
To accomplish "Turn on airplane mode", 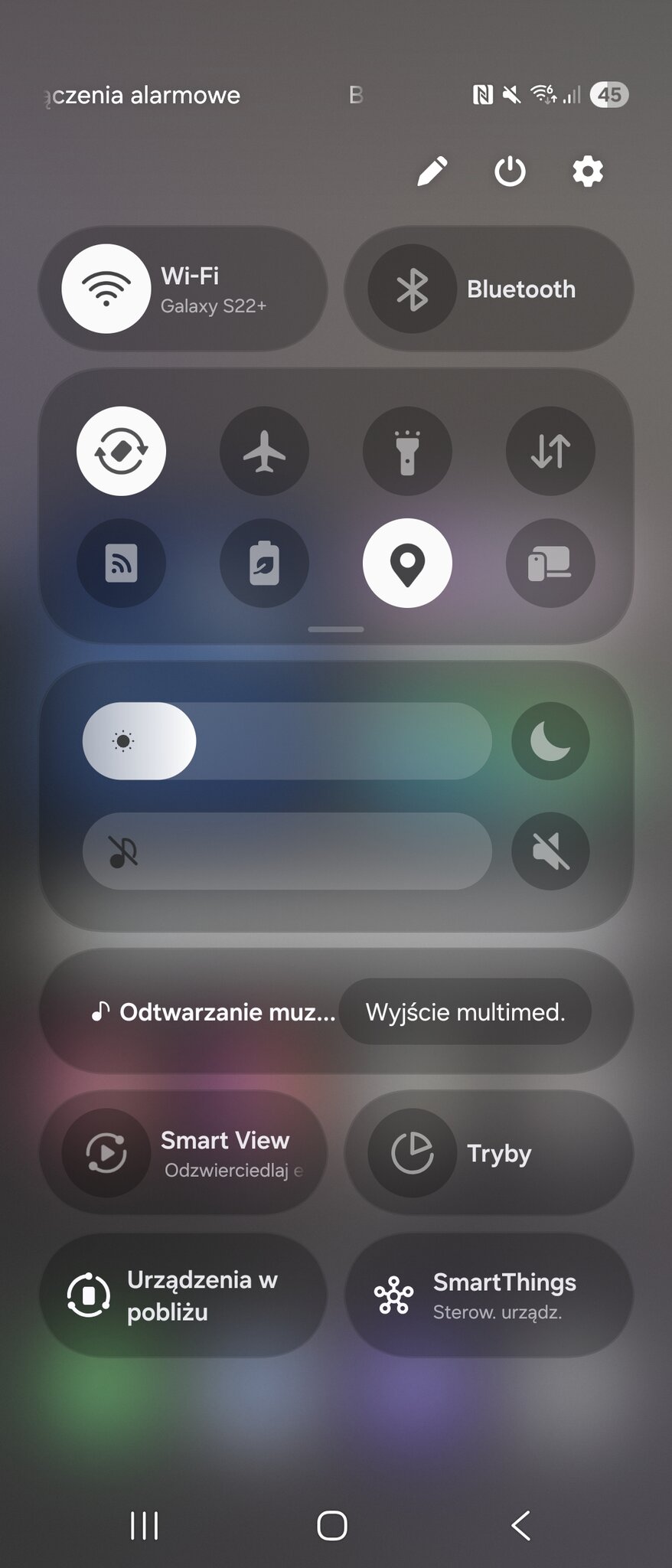I will coord(264,451).
